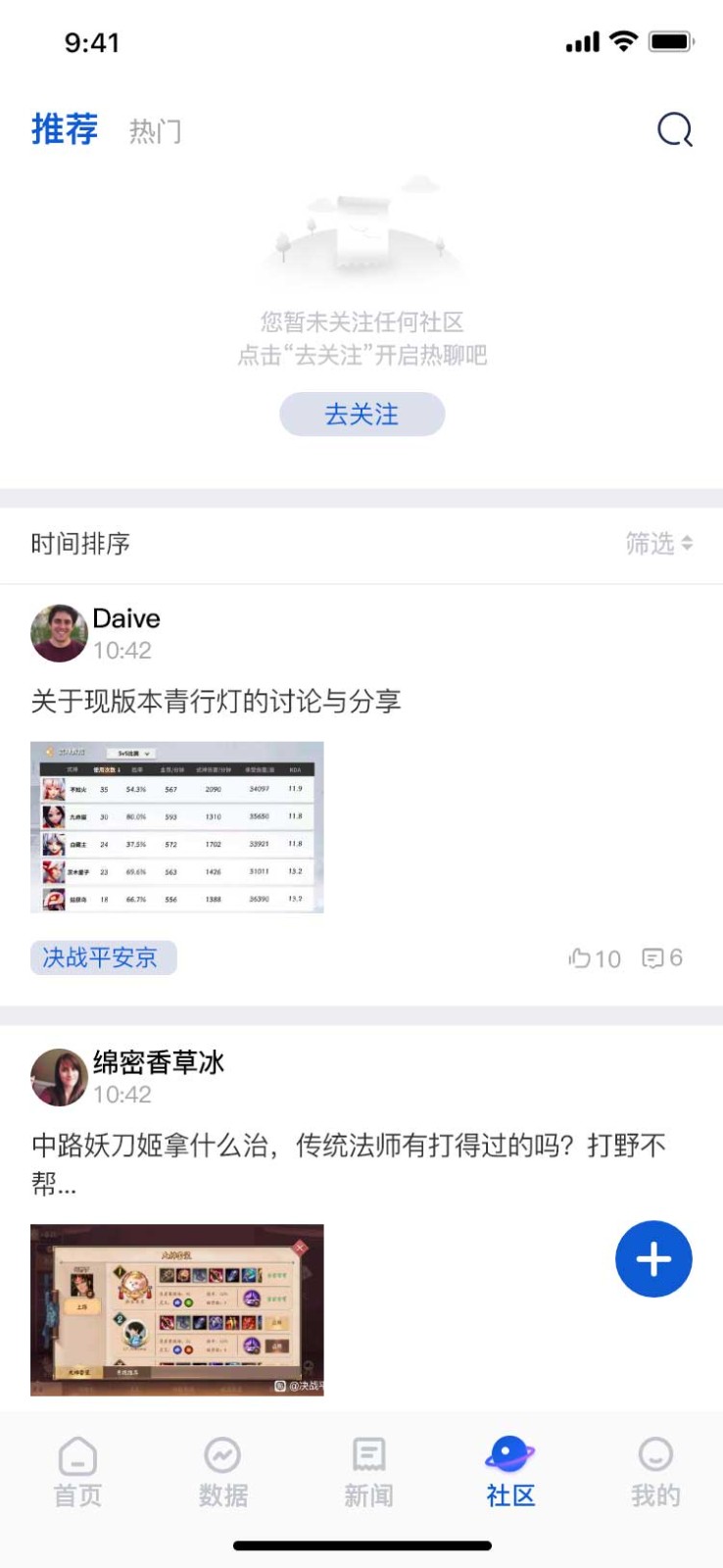View the stats image in Daive's post
723x1568 pixels.
176,827
